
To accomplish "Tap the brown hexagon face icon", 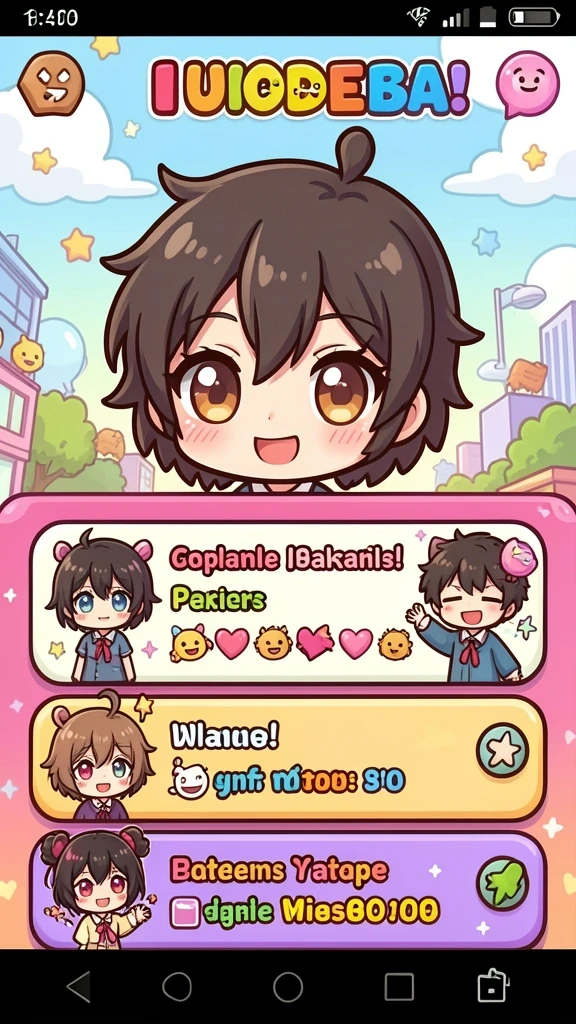I will (51, 83).
